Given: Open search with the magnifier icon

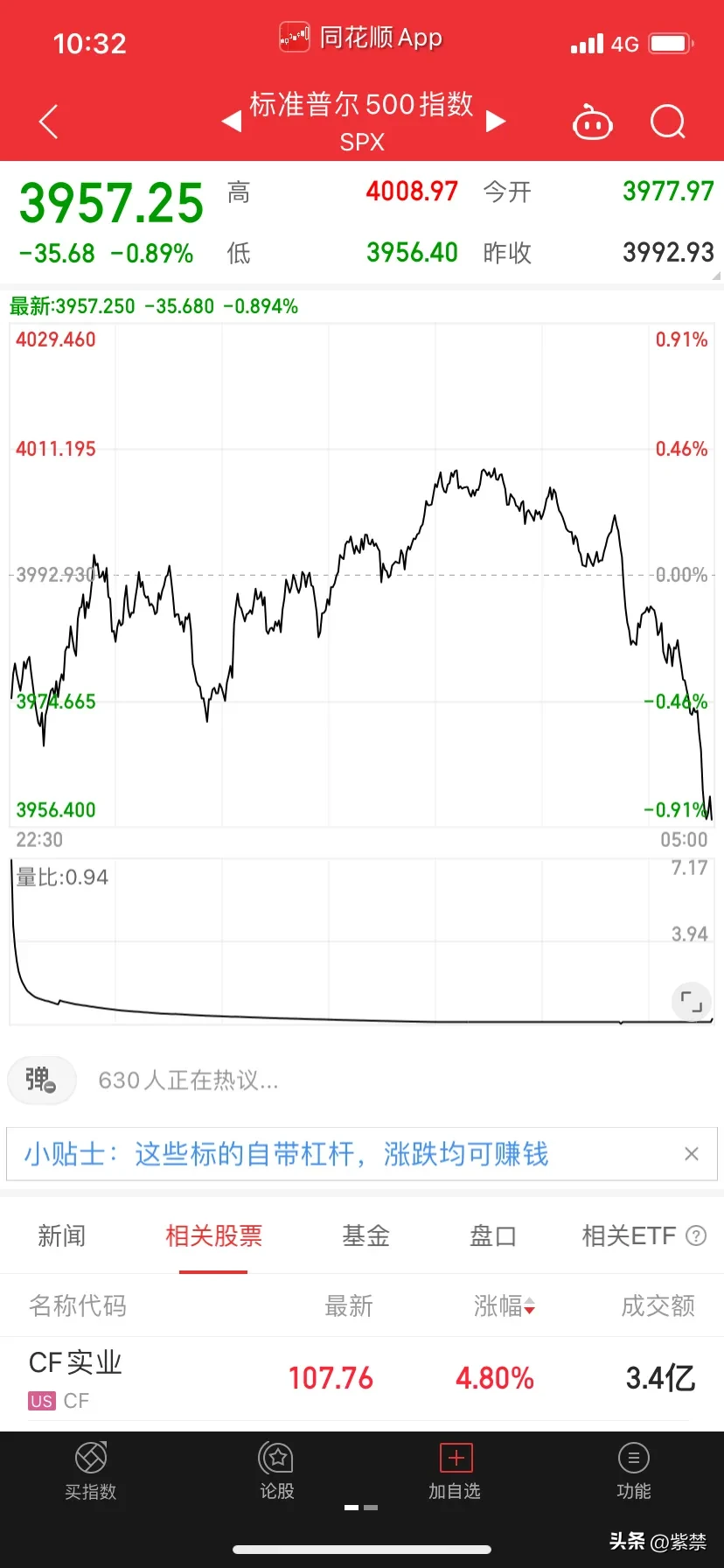Looking at the screenshot, I should click(668, 122).
